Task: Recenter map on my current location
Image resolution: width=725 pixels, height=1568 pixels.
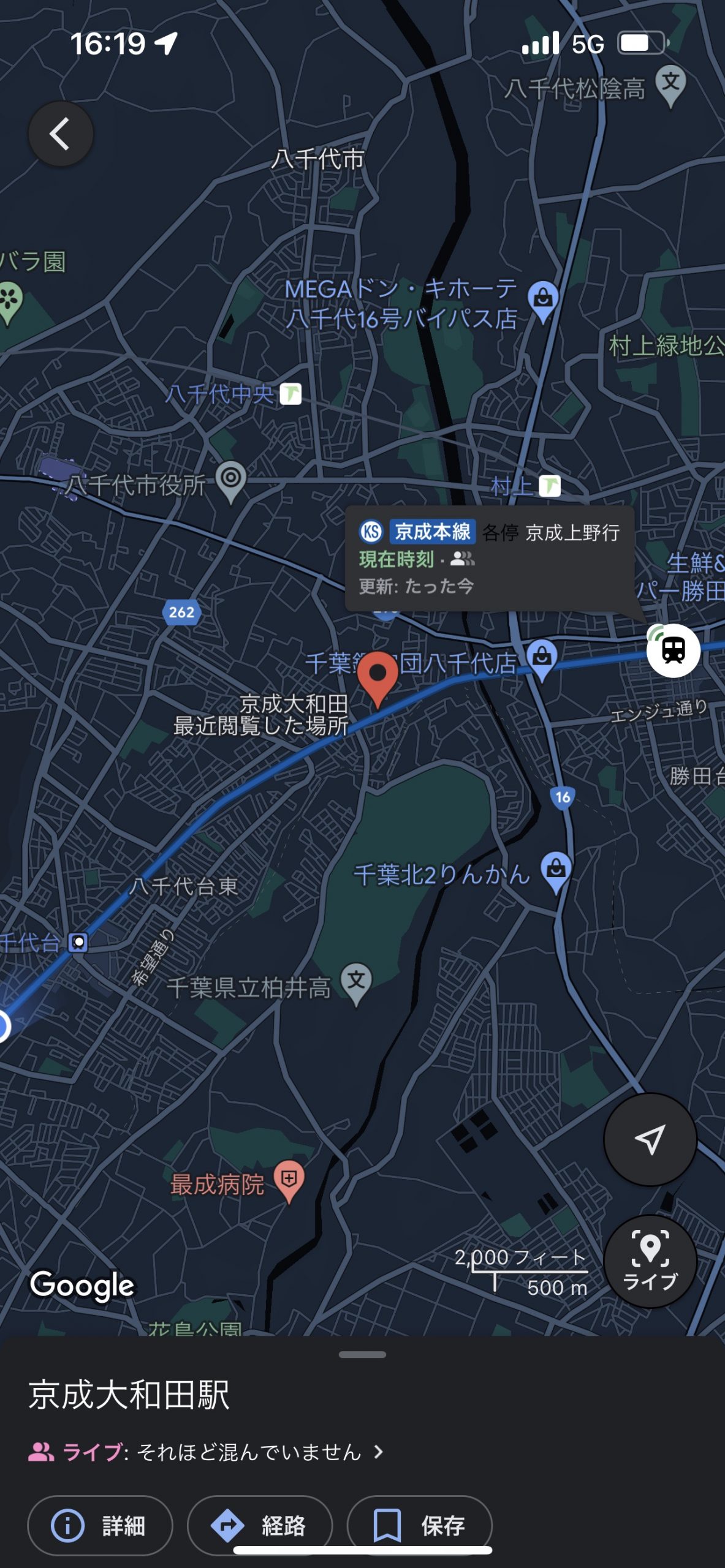Action: pos(650,1139)
